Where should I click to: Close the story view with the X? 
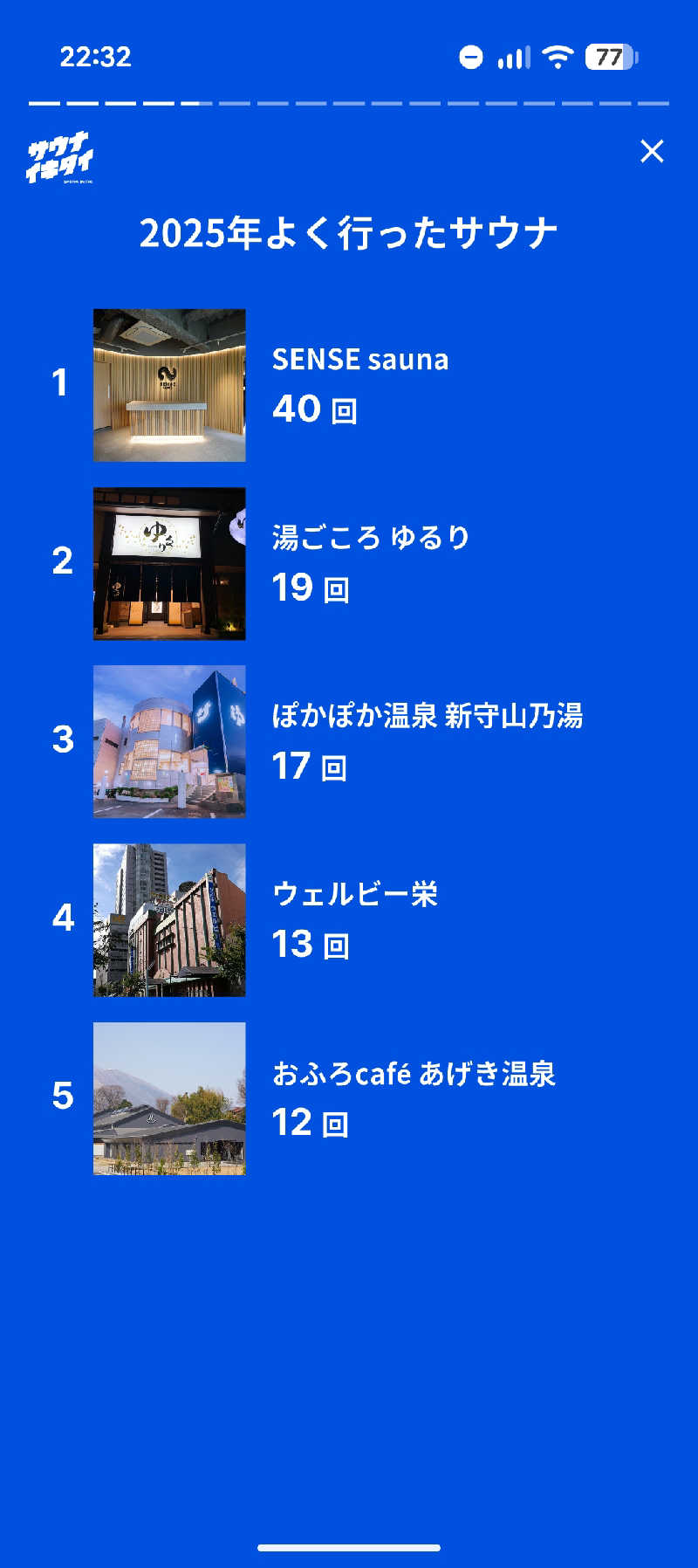[653, 151]
